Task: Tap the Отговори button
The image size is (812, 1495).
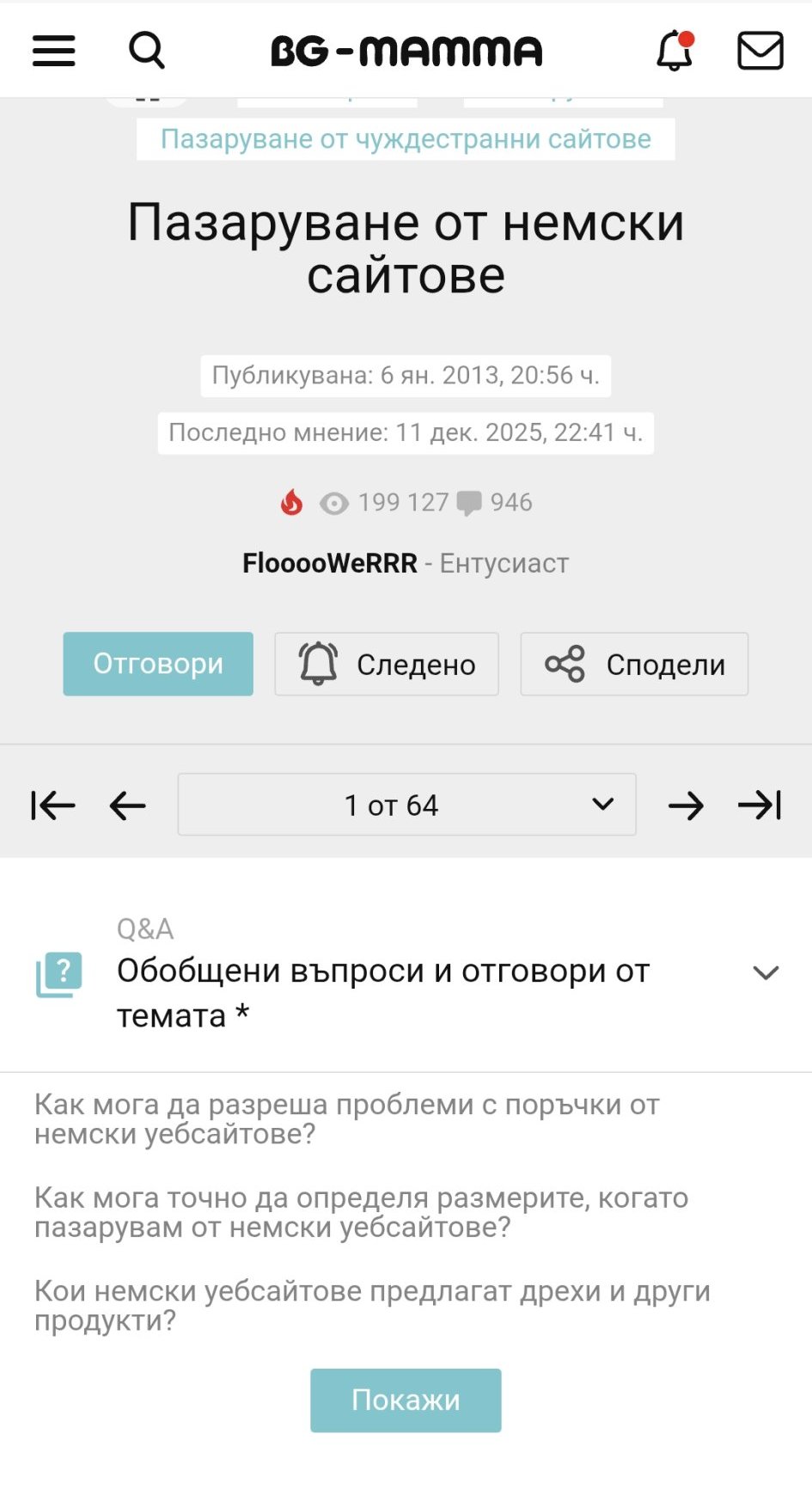Action: [158, 664]
